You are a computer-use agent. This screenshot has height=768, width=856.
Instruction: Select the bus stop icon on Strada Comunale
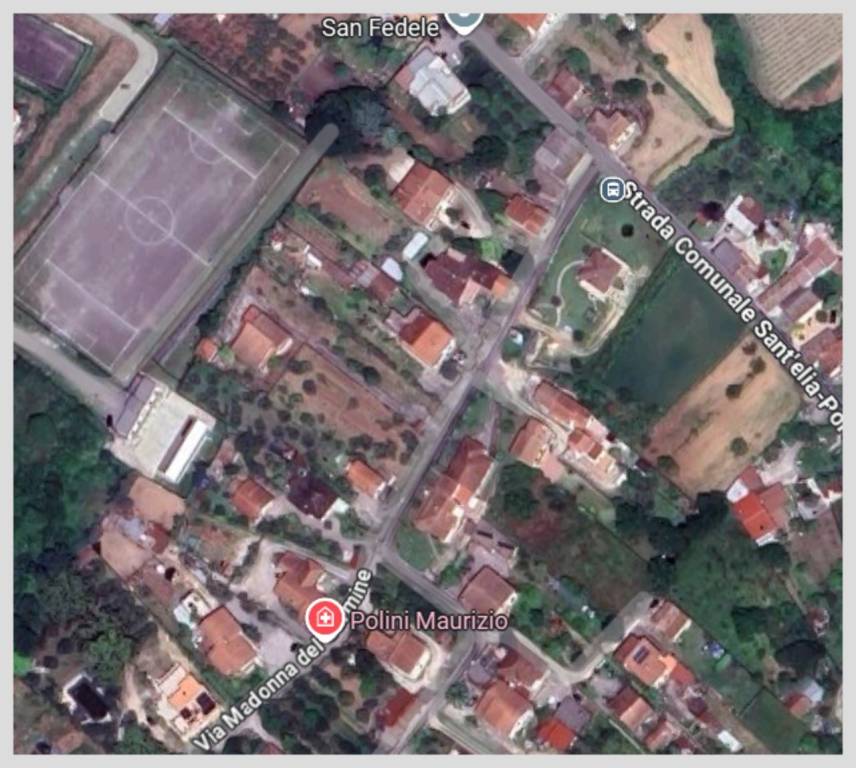point(610,189)
